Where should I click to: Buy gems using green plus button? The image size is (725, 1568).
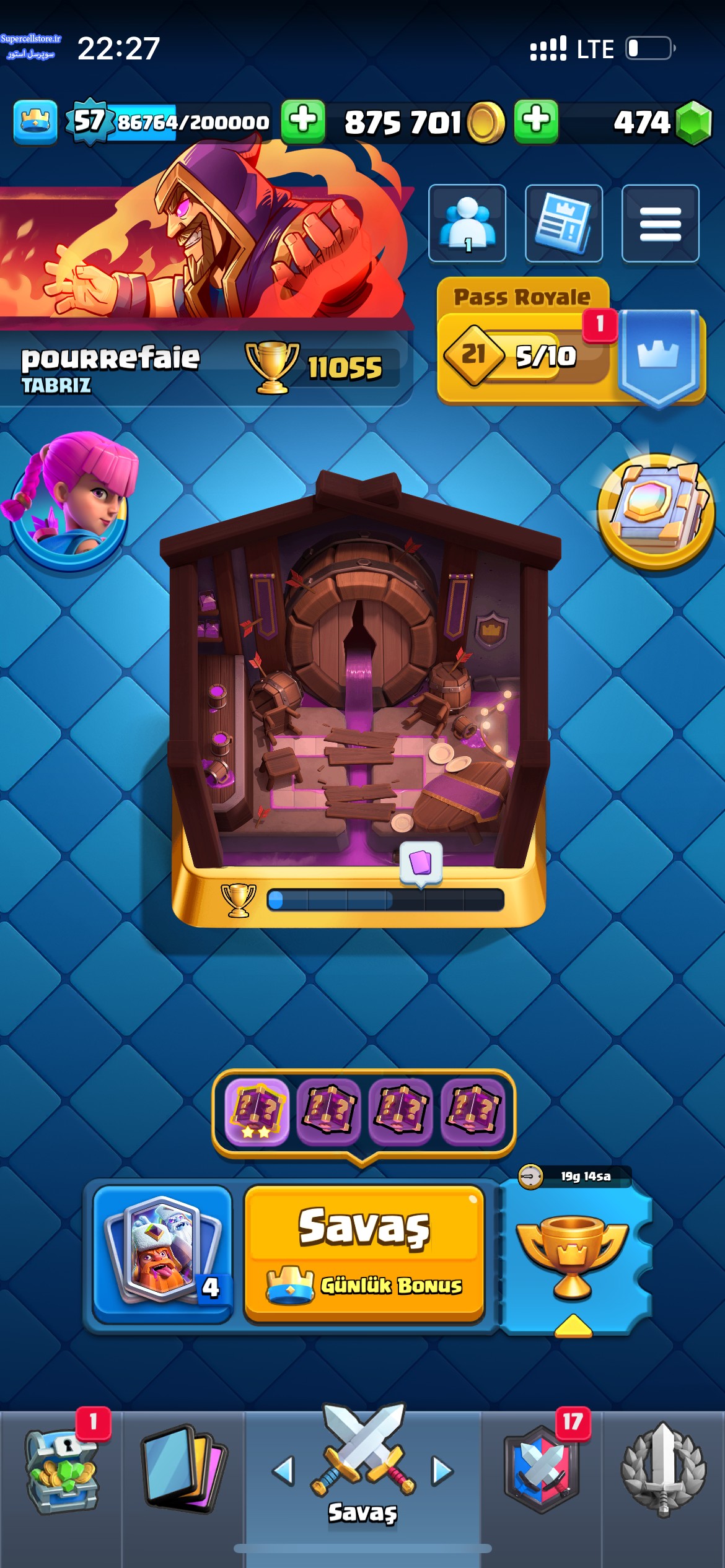tap(536, 121)
